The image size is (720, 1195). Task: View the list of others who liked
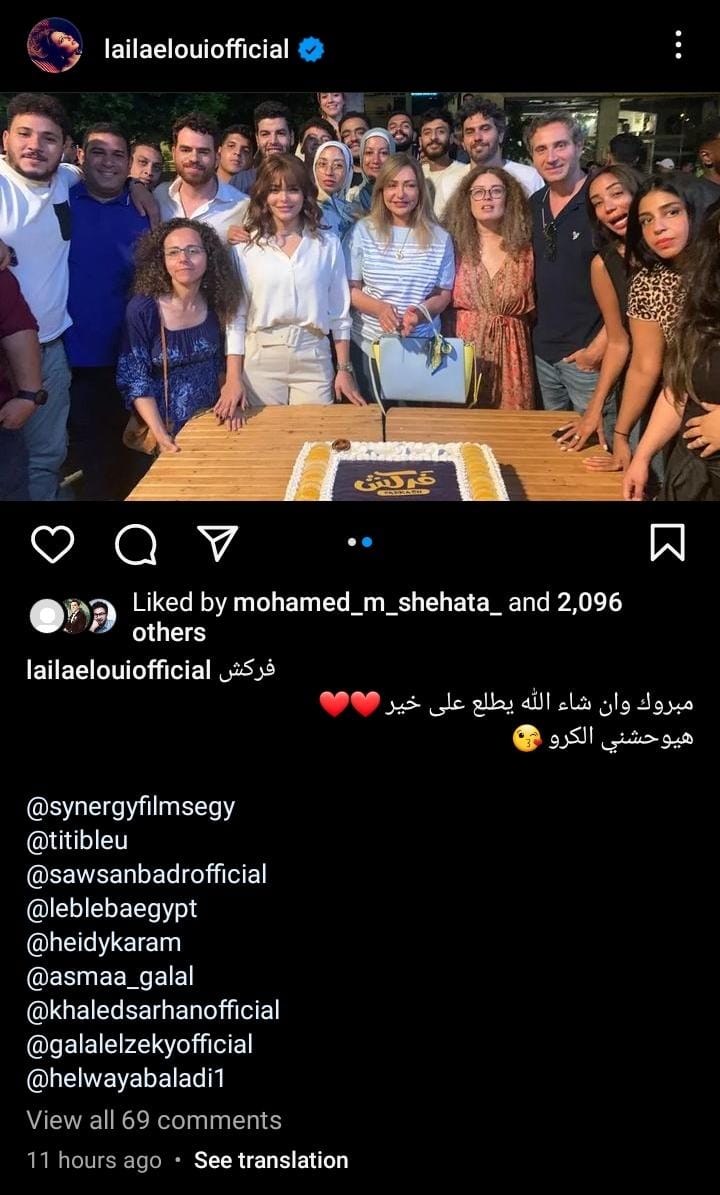pyautogui.click(x=169, y=632)
